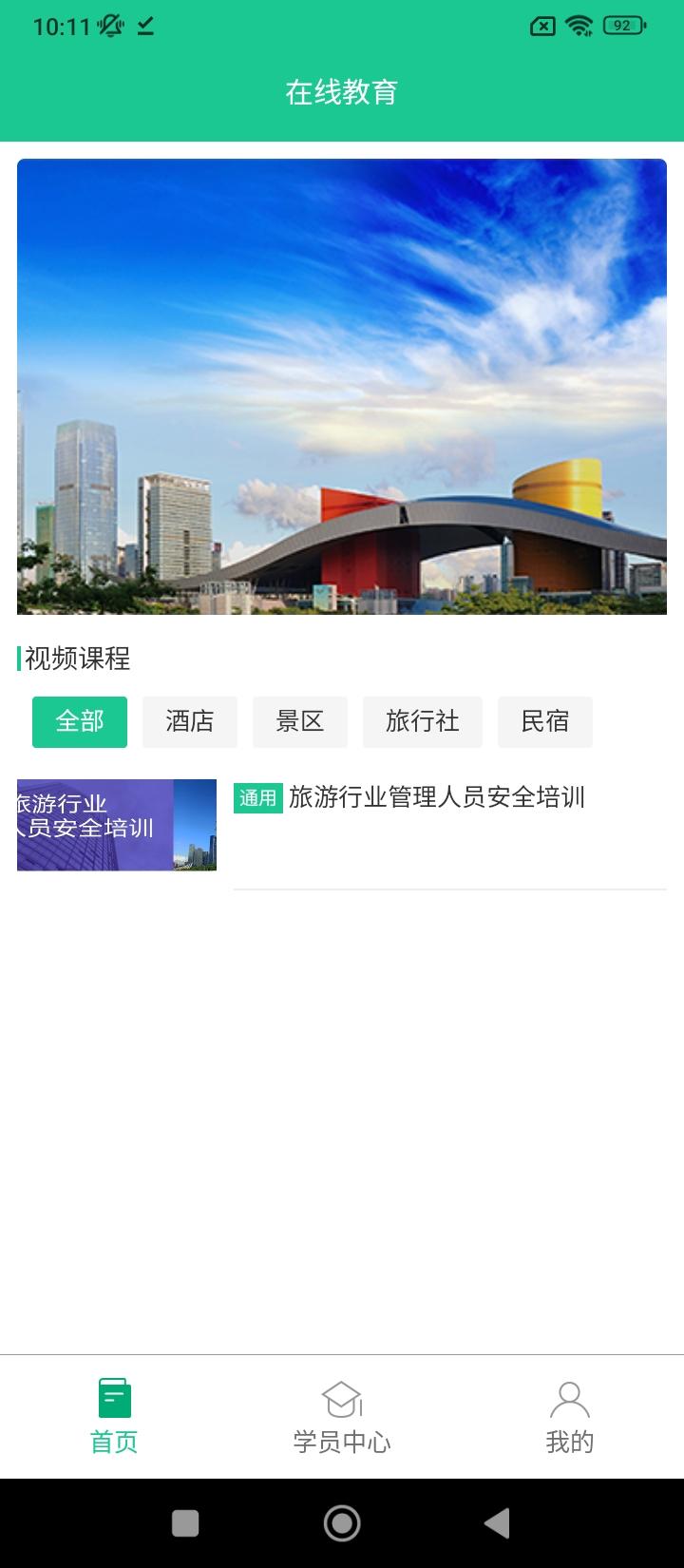Tap the download complete icon near the clock
This screenshot has height=1568, width=684.
click(x=144, y=26)
